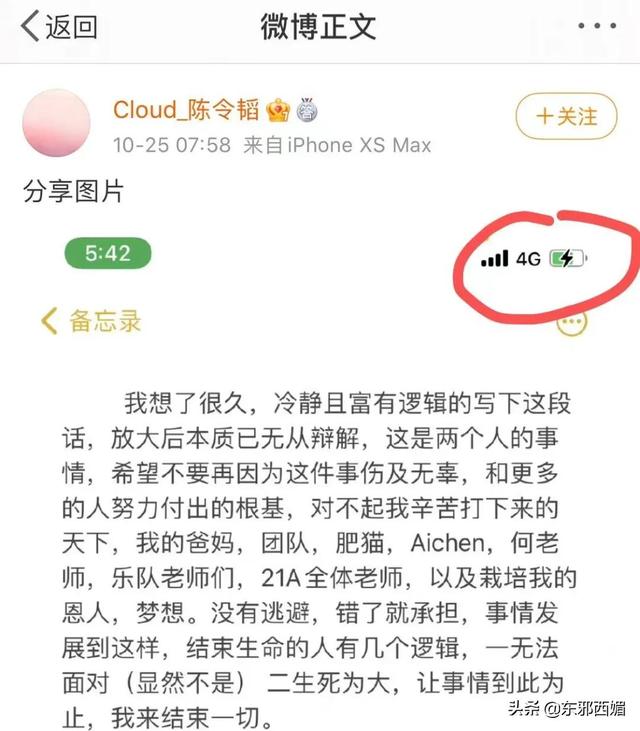
Task: Open the shared memo screenshot image
Action: click(x=320, y=480)
